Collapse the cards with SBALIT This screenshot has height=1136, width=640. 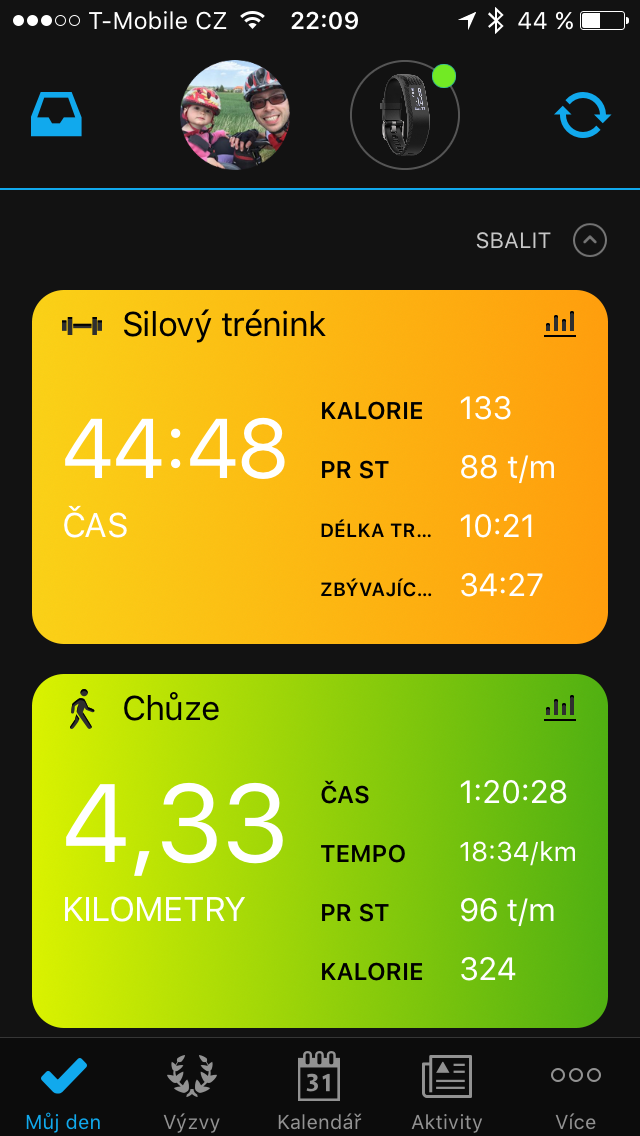(541, 241)
